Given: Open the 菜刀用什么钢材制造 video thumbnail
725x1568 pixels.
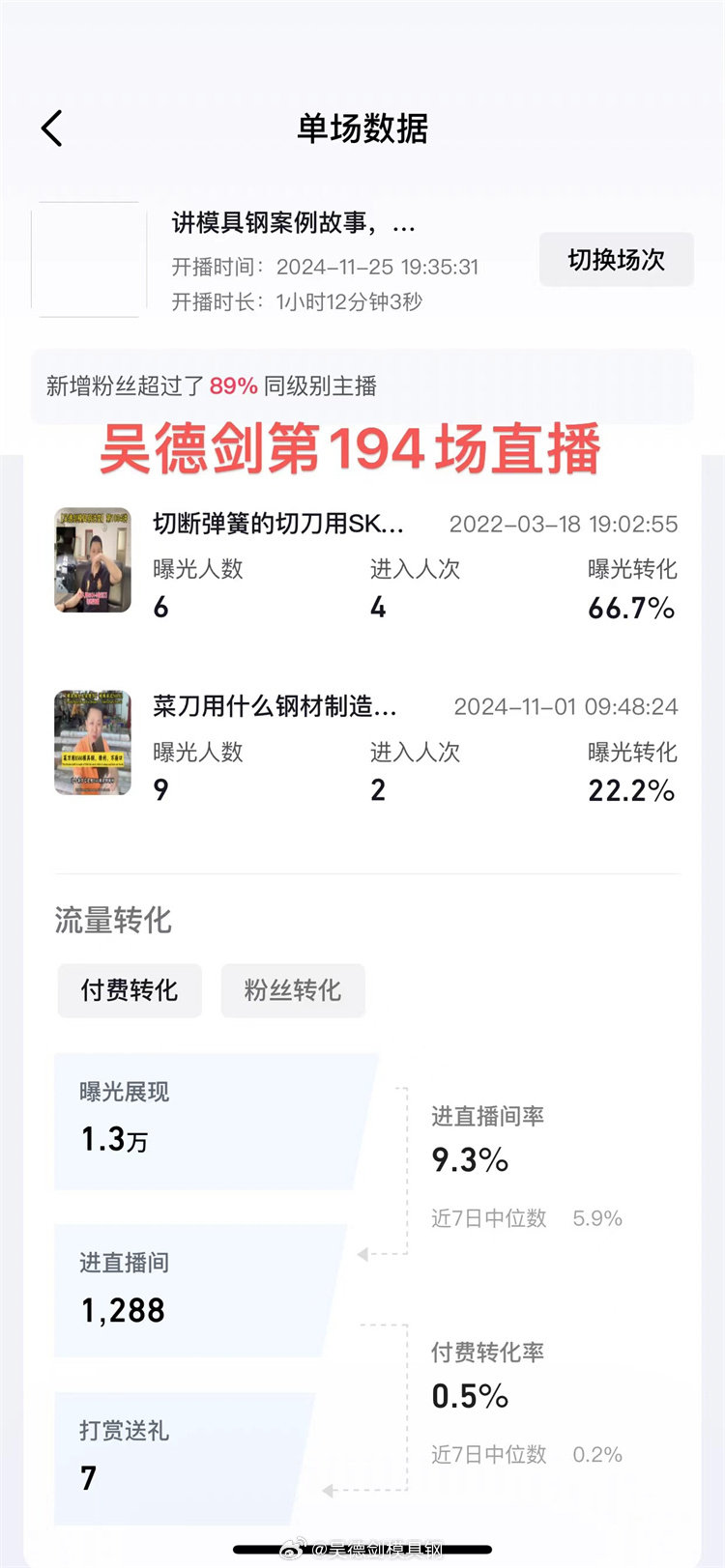Looking at the screenshot, I should [x=92, y=742].
